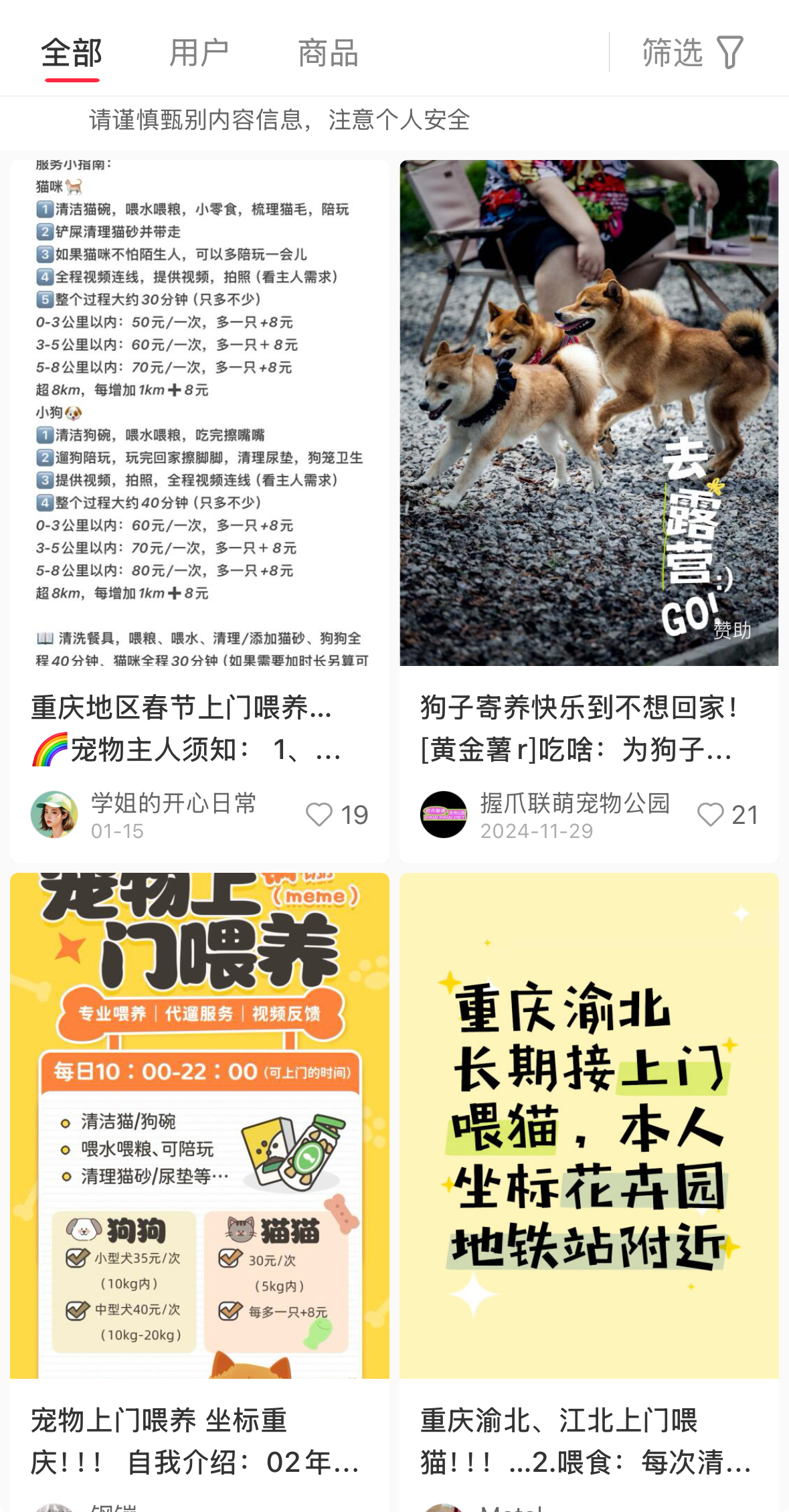View 握爪联萌宠物公园's profile avatar
Viewport: 789px width, 1512px height.
(444, 815)
